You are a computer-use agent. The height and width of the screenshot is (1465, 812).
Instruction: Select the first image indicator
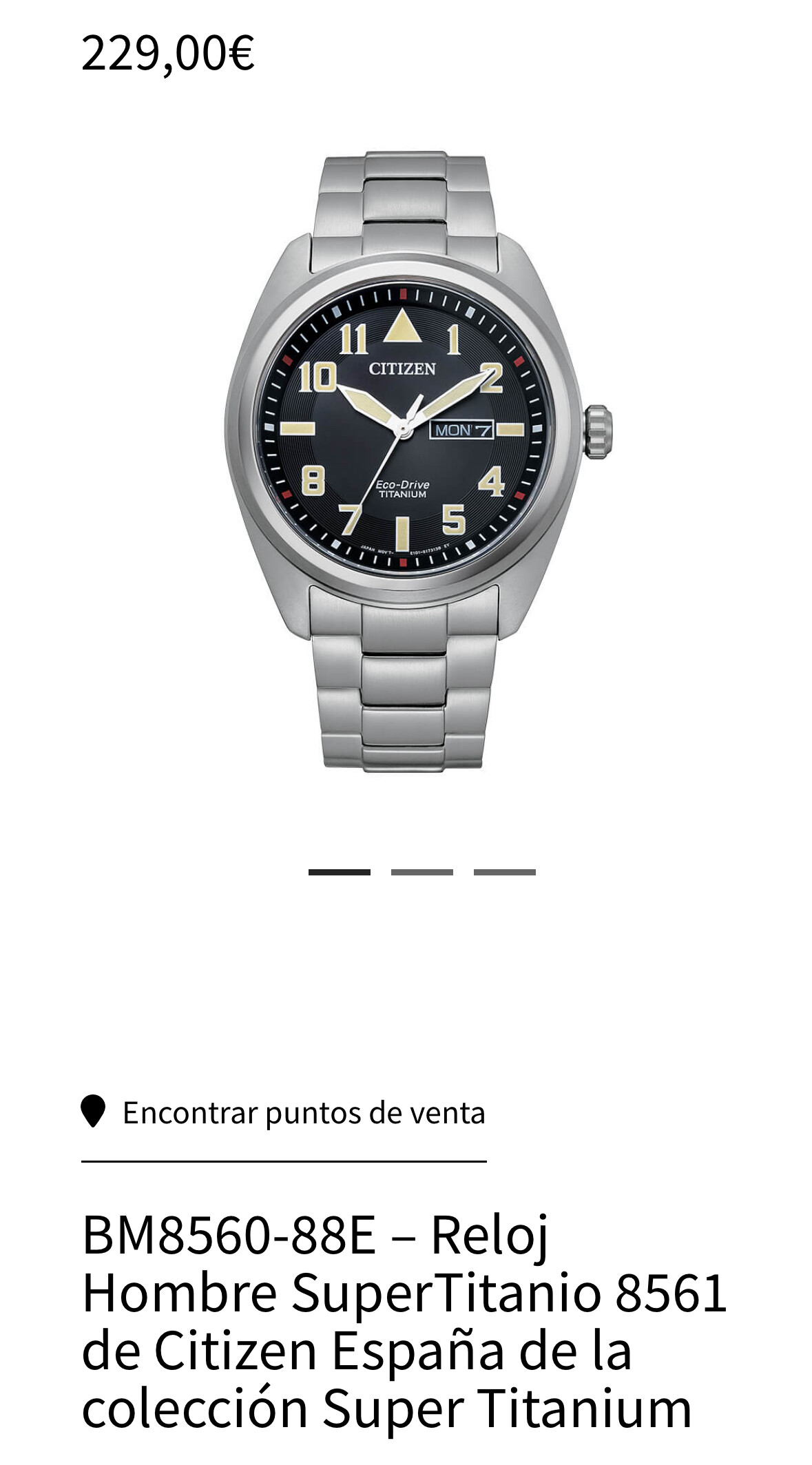tap(339, 872)
